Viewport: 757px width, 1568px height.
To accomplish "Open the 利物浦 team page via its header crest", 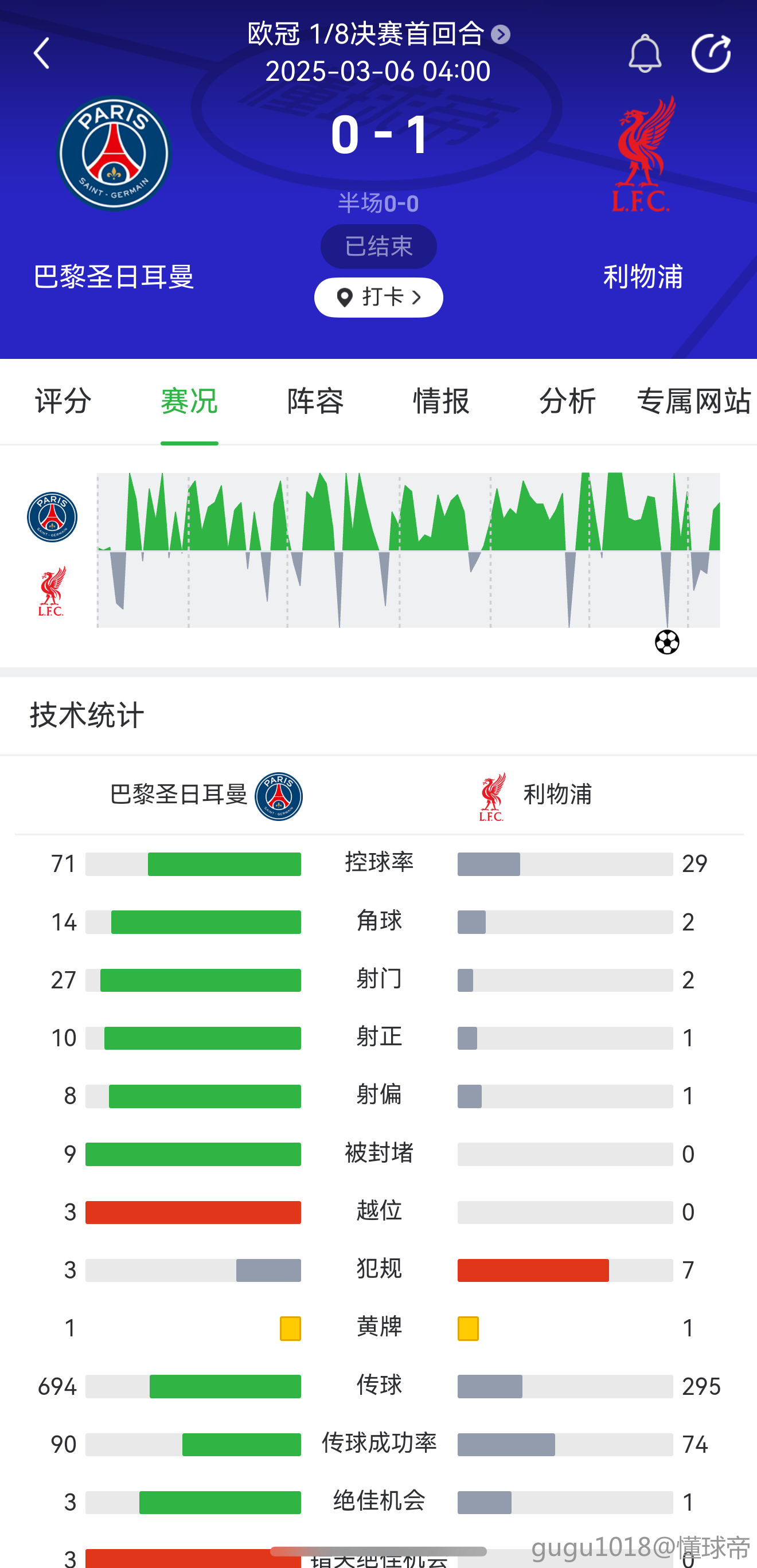I will [x=642, y=154].
